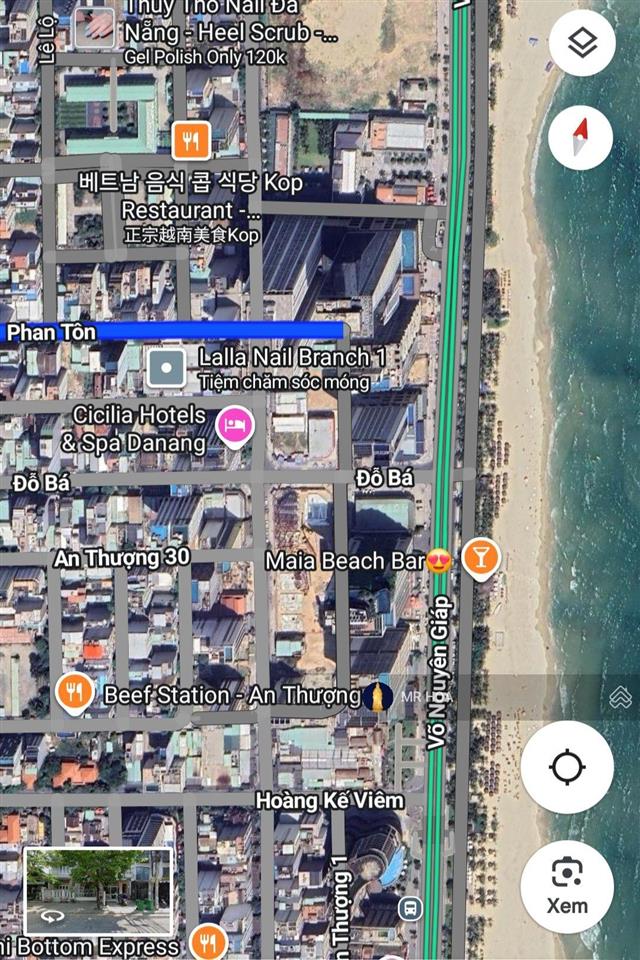Screen dimensions: 640x960
Task: Select Cicilia Hotels & Spa Danang marker
Action: point(236,426)
